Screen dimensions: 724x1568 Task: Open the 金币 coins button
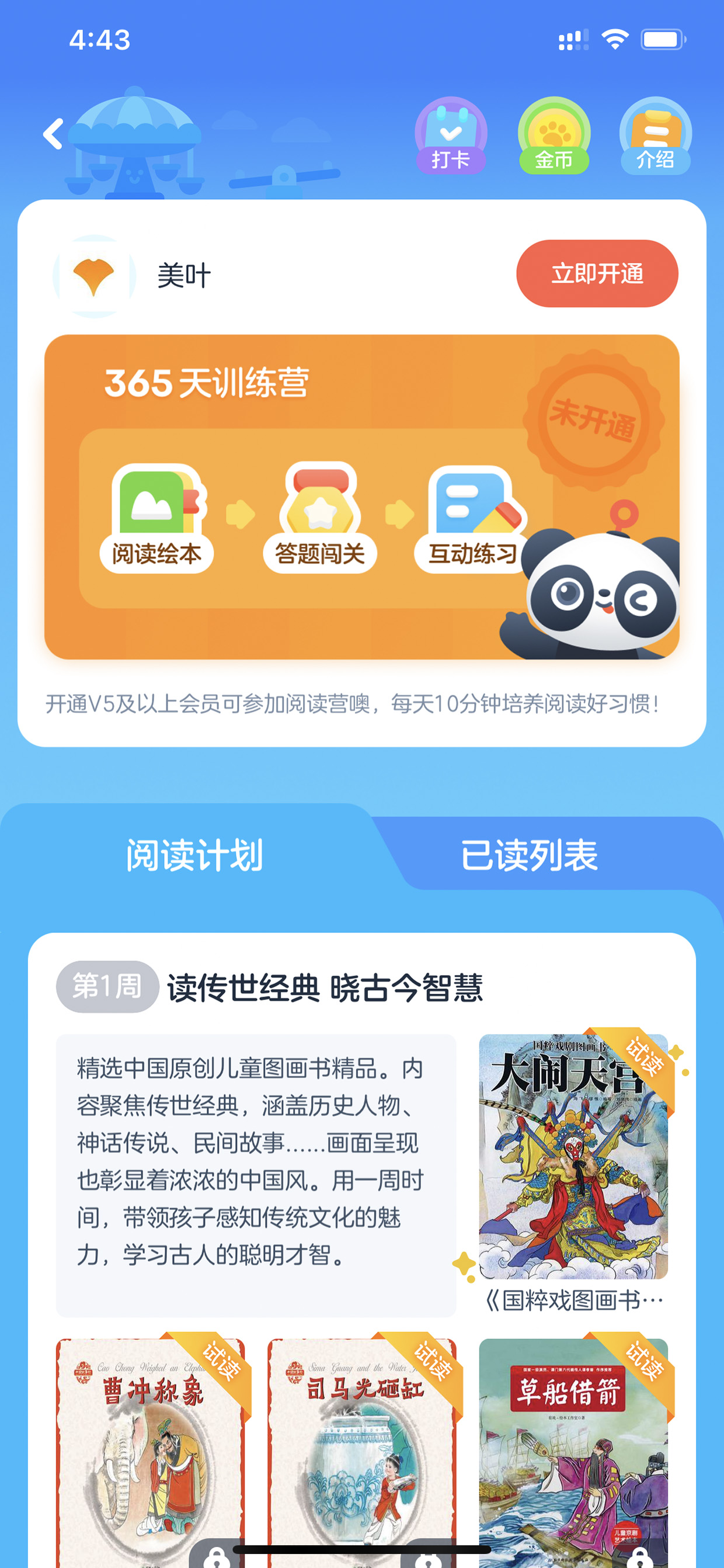[554, 136]
